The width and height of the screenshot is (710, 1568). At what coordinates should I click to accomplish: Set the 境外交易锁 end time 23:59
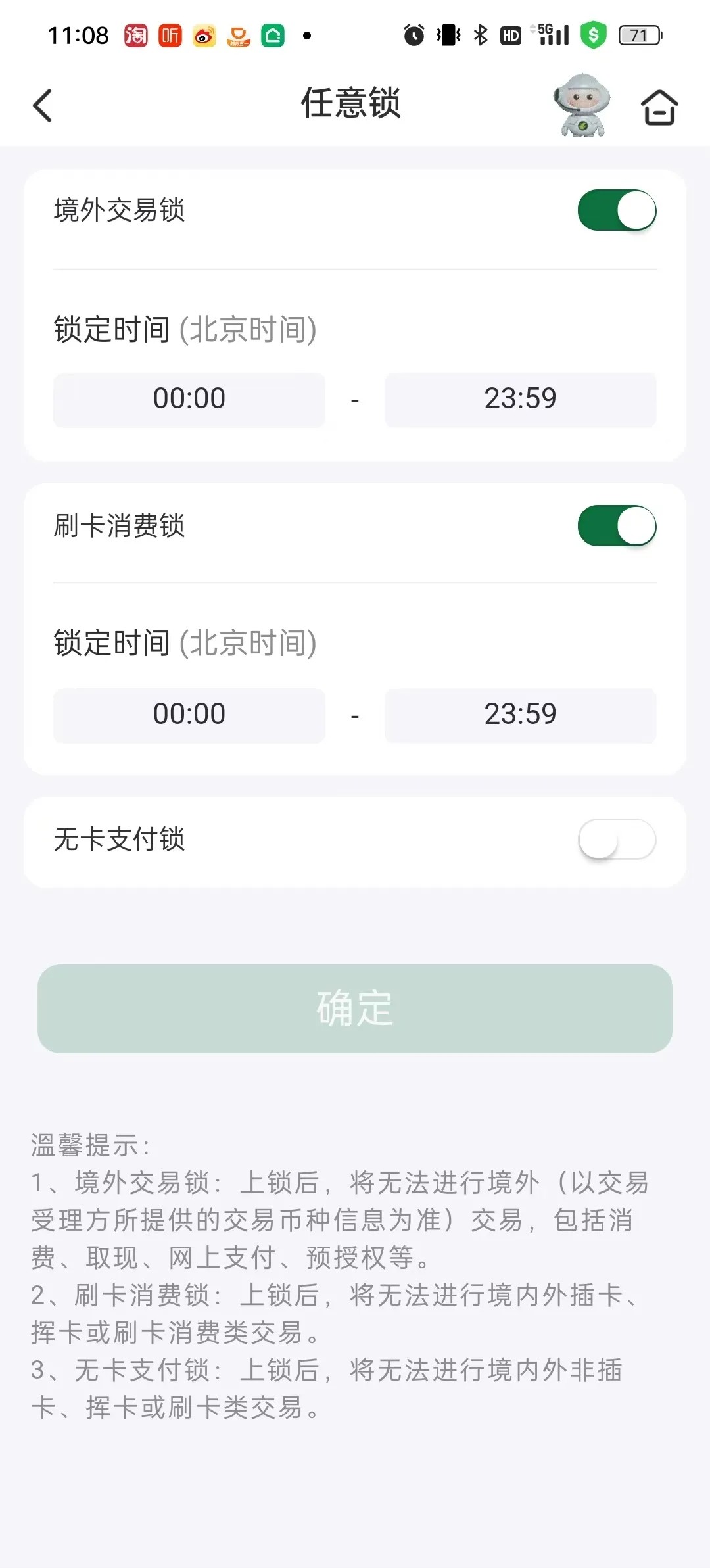click(520, 399)
